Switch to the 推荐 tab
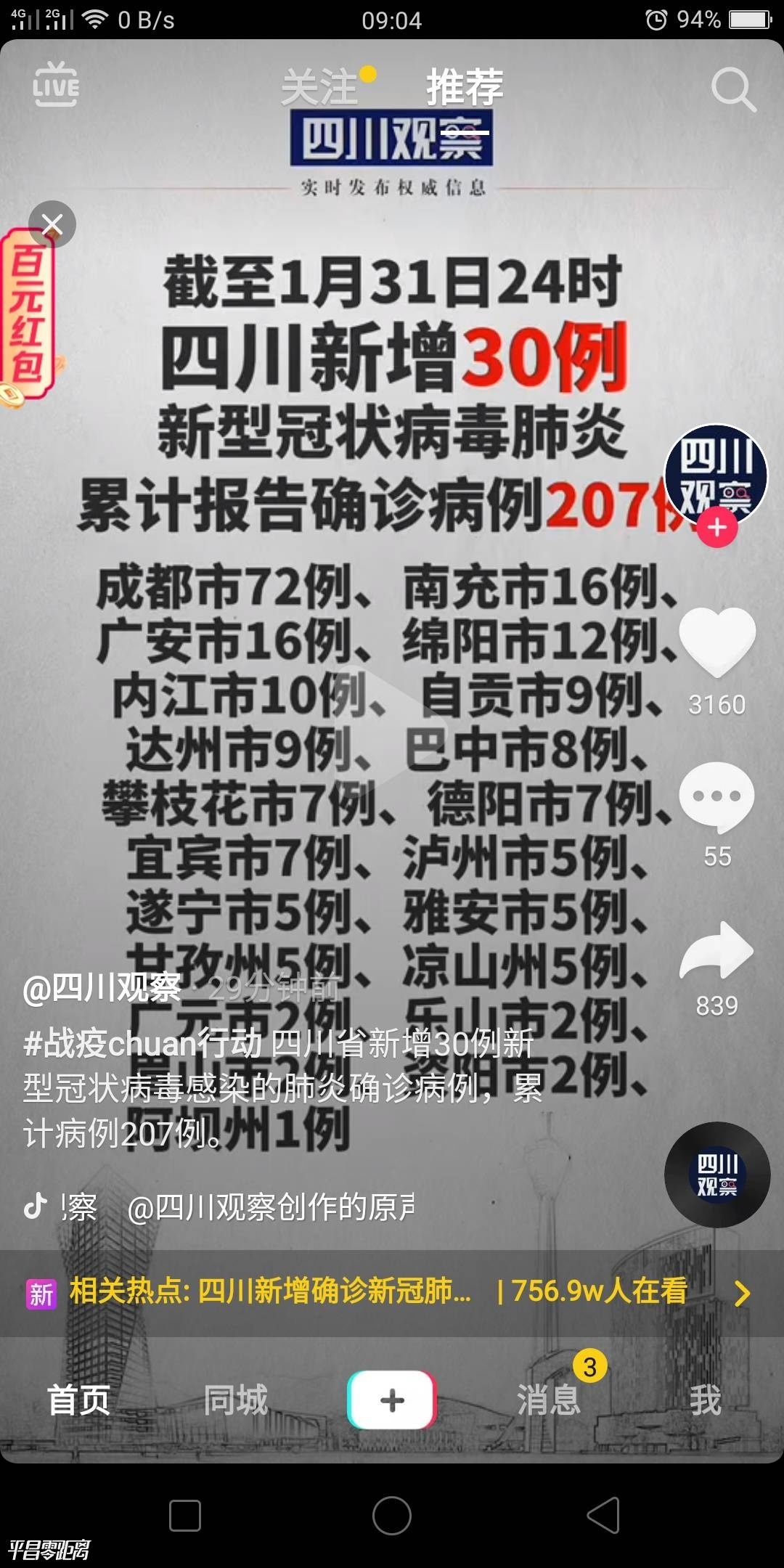 (x=465, y=88)
